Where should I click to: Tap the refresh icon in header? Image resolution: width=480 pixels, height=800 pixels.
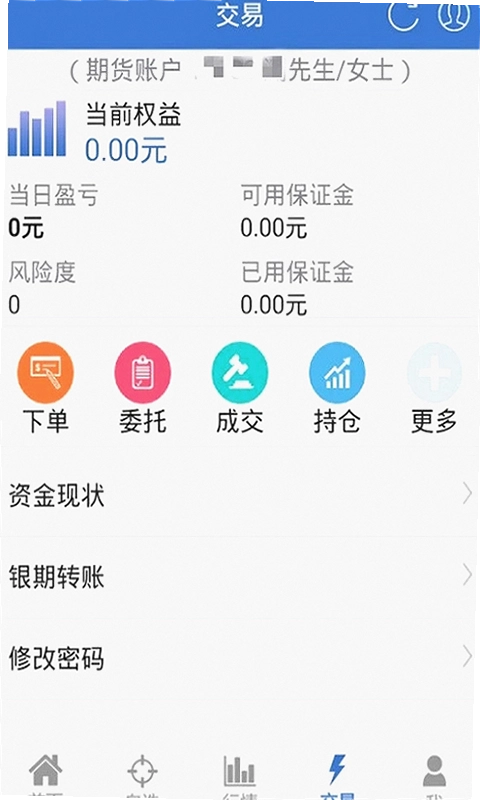pos(403,15)
